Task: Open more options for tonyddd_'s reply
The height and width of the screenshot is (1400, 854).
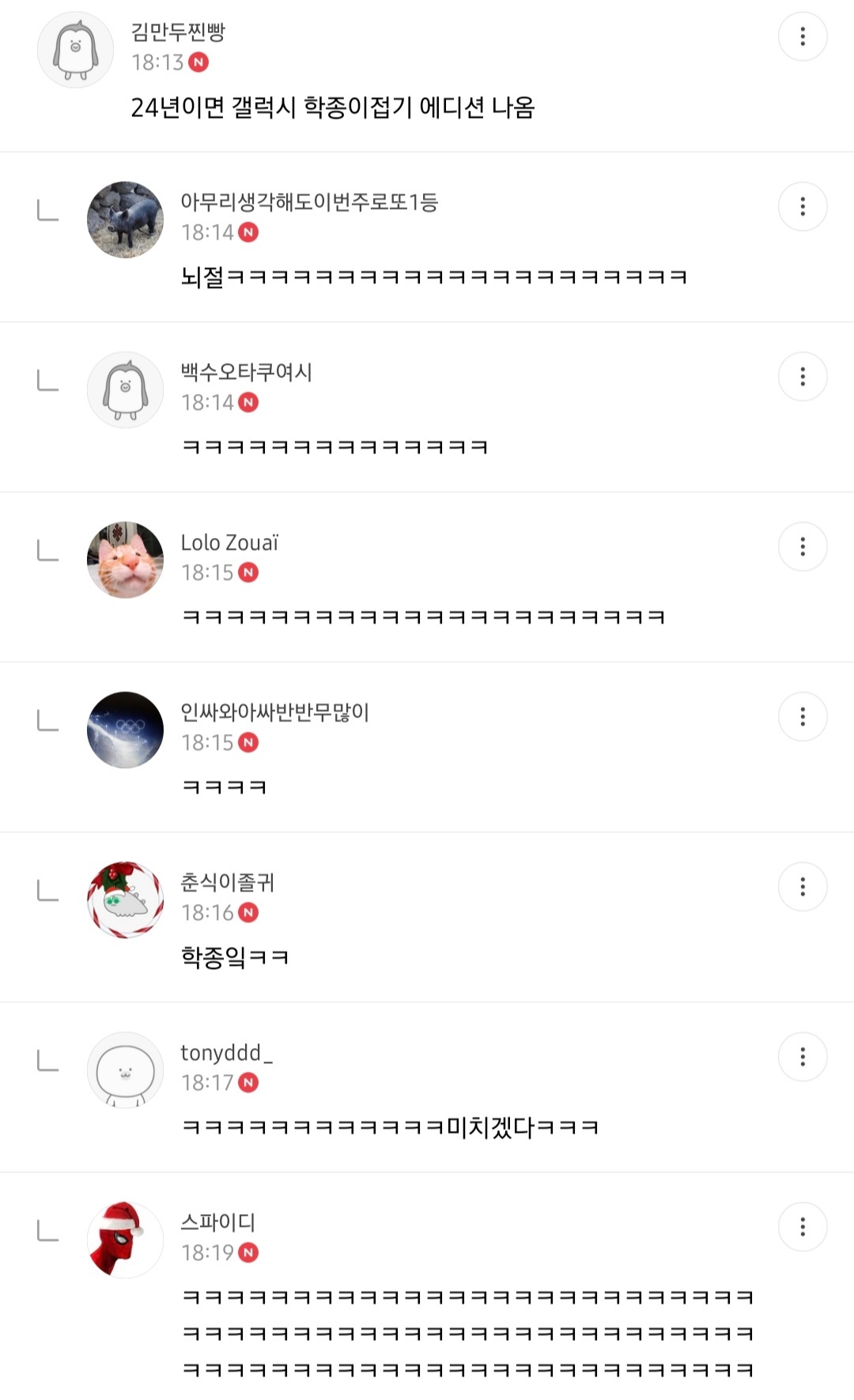Action: (x=803, y=1057)
